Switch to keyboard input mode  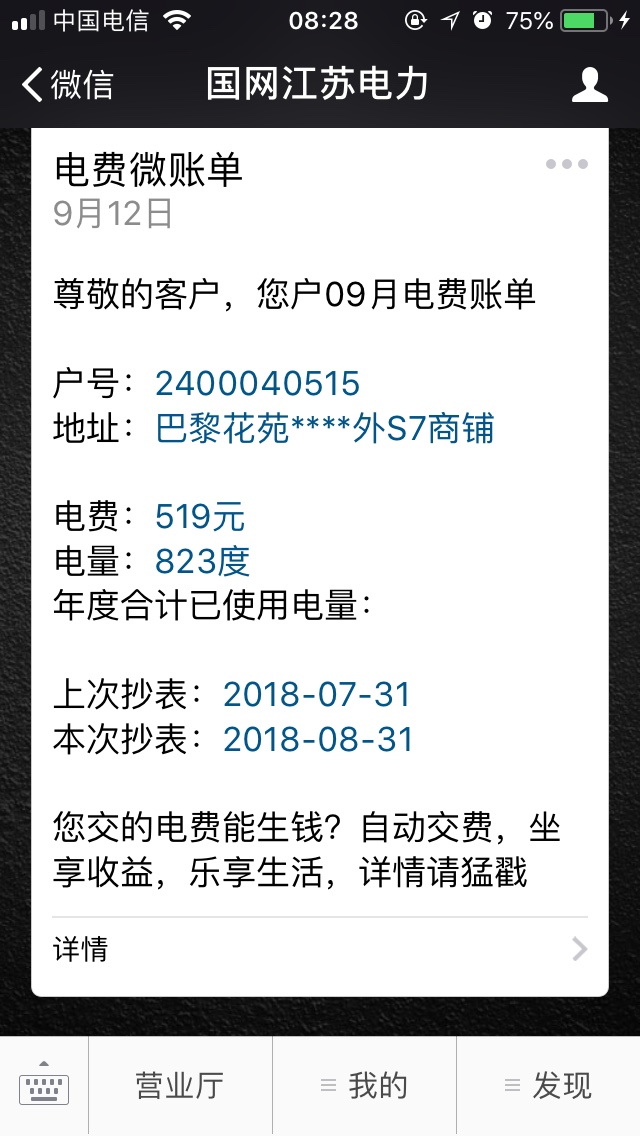click(44, 1085)
